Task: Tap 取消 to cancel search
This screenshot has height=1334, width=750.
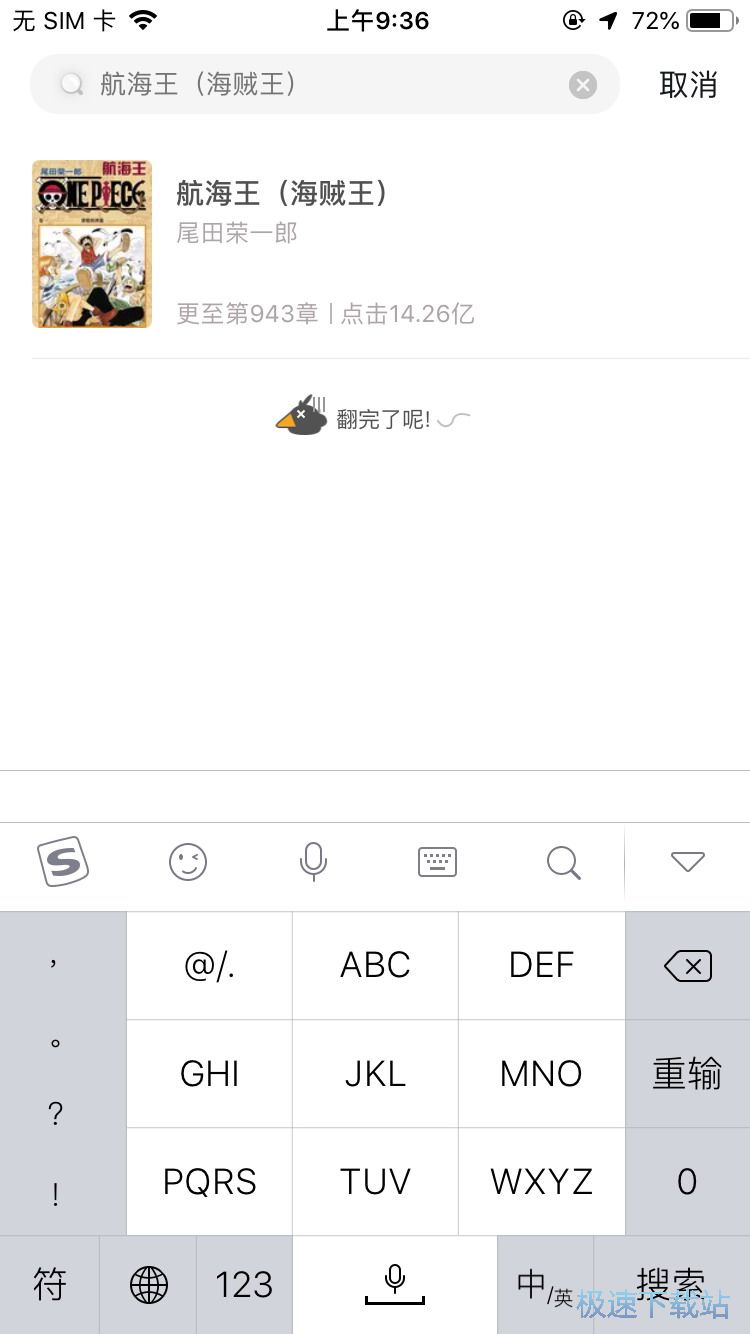Action: 688,85
